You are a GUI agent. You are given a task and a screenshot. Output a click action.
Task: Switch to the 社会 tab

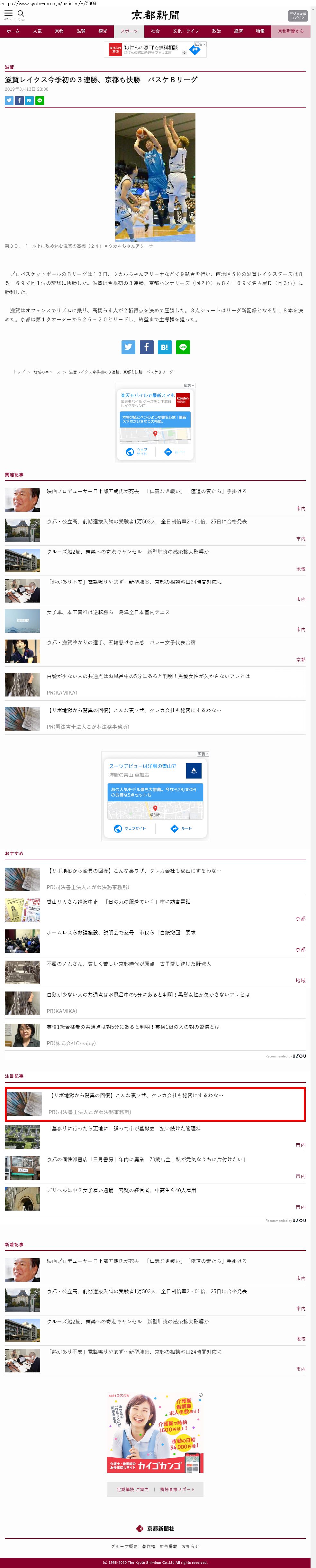pyautogui.click(x=156, y=31)
